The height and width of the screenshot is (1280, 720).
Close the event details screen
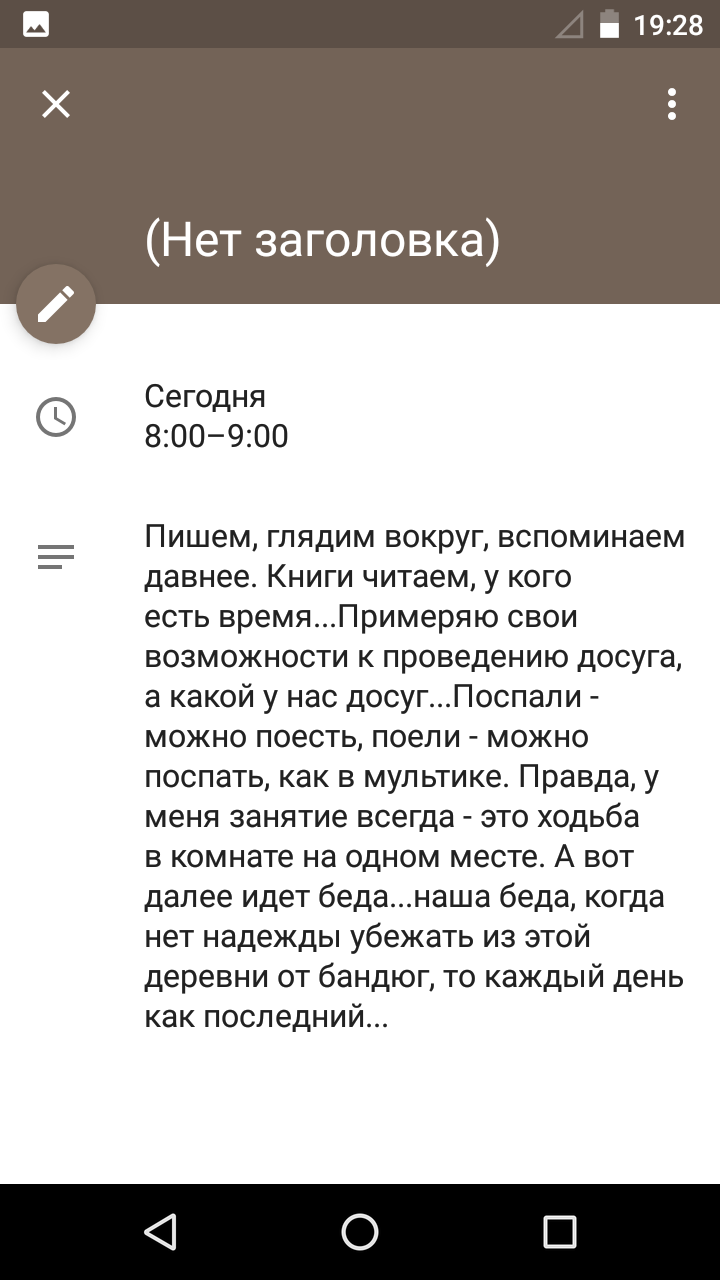click(x=56, y=104)
